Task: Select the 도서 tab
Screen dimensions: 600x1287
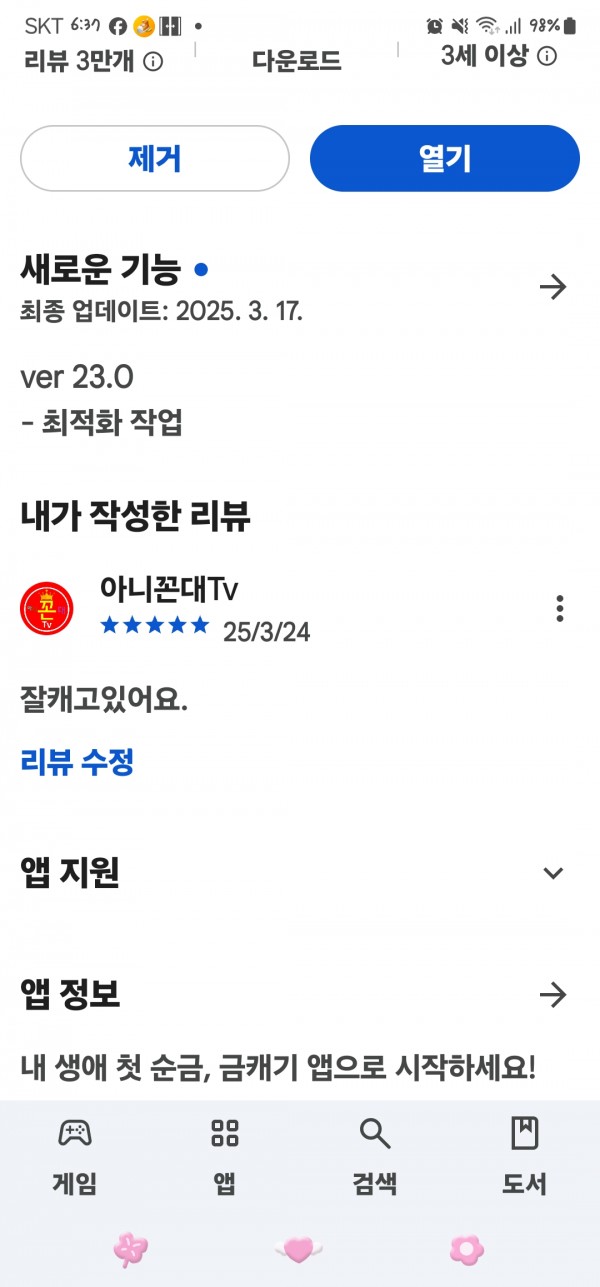Action: (525, 1157)
